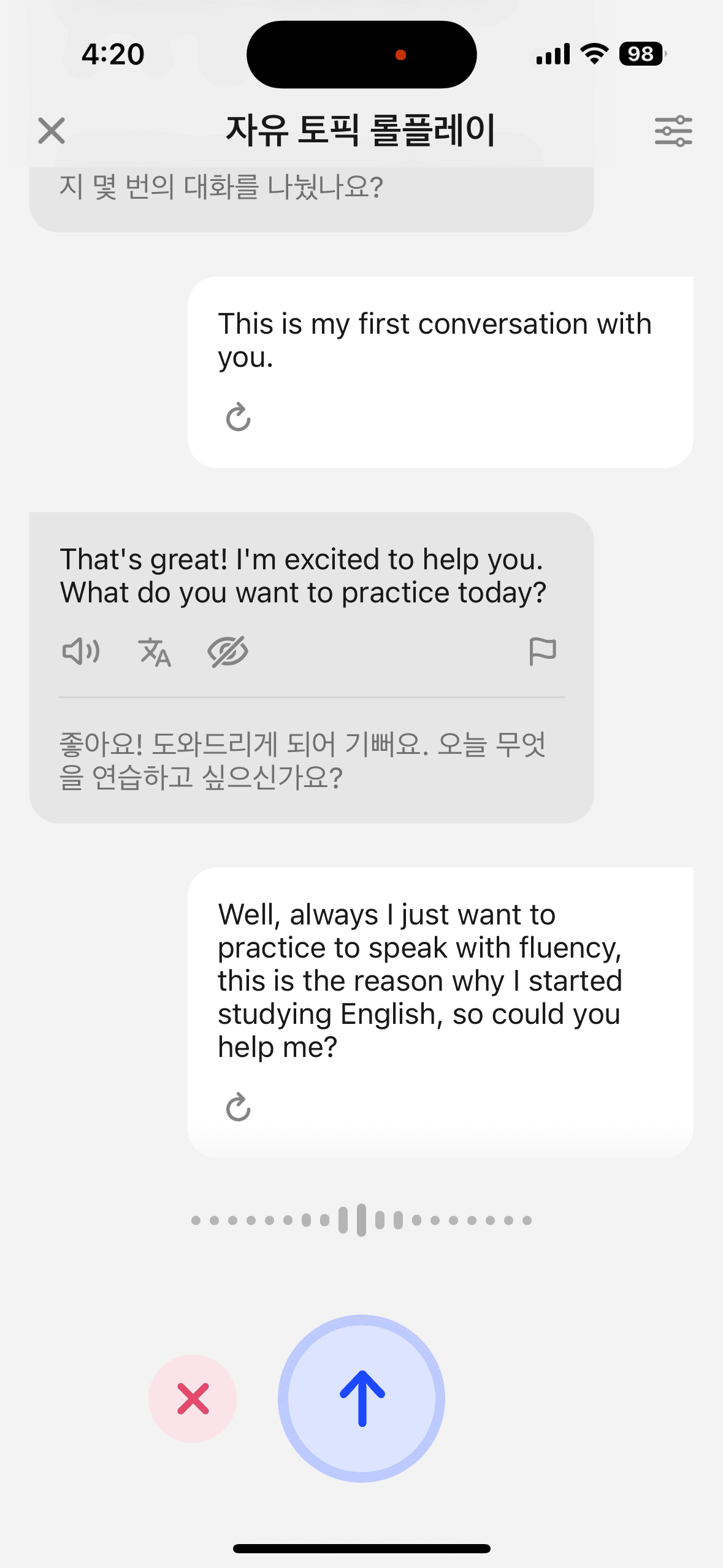The width and height of the screenshot is (723, 1568).
Task: Flag the tutor's message
Action: pyautogui.click(x=545, y=651)
